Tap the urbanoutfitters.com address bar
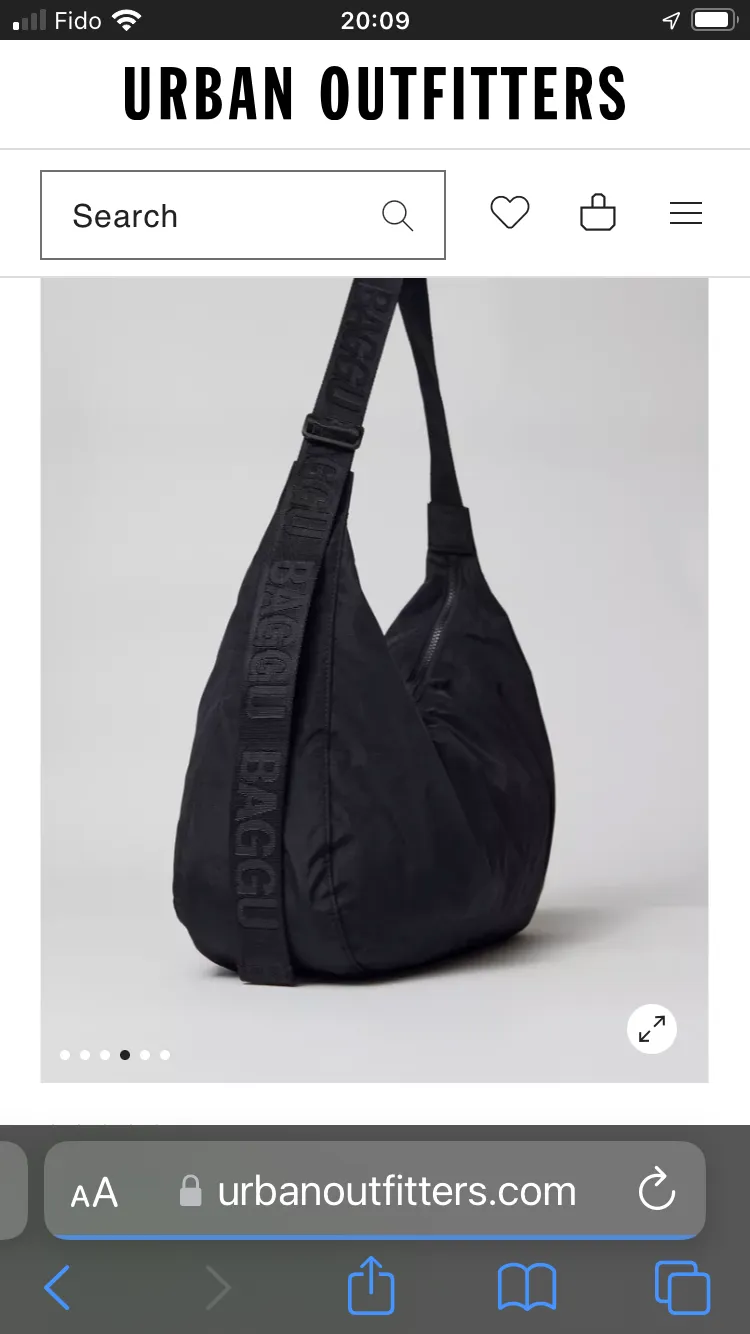The image size is (750, 1334). coord(396,1191)
